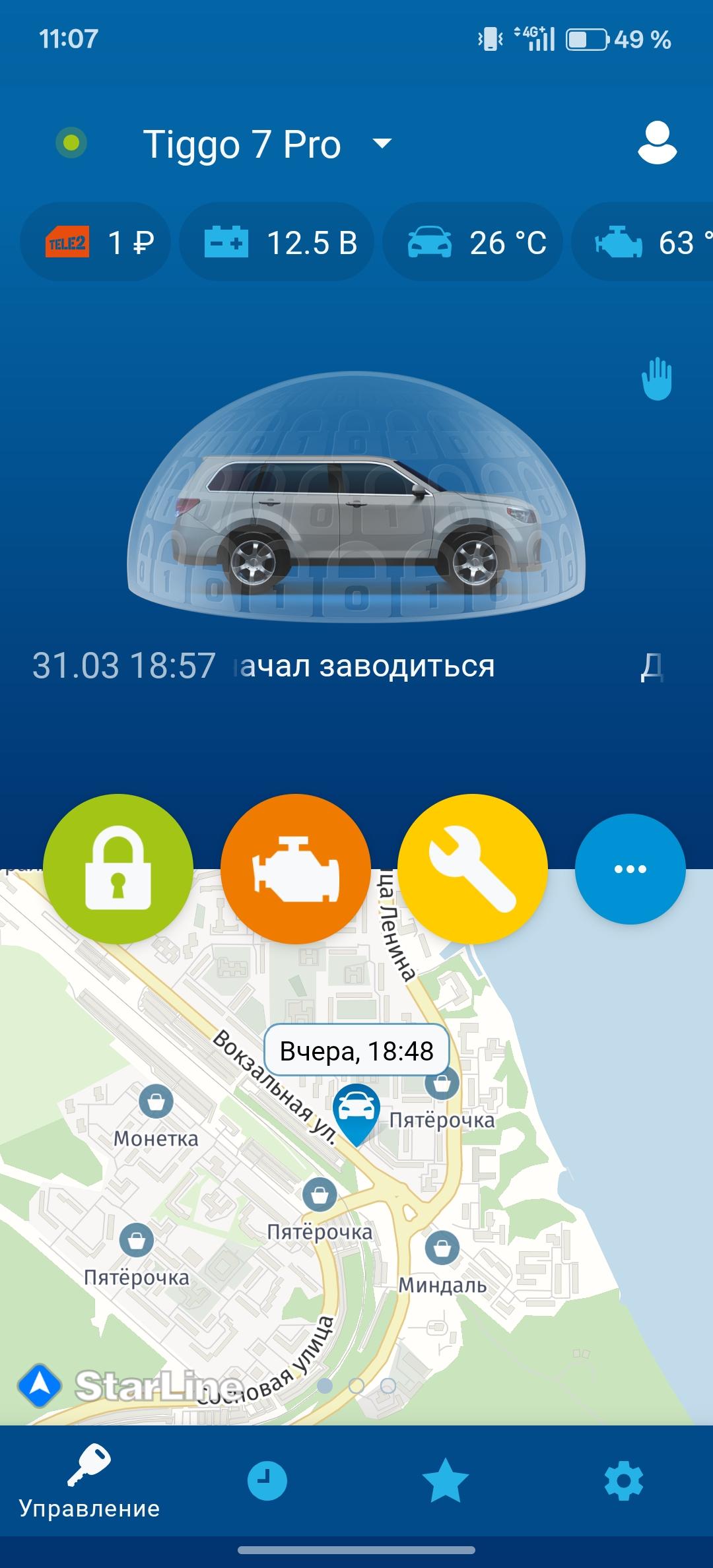The height and width of the screenshot is (1568, 713).
Task: Tap the car location marker on the map
Action: pos(356,1111)
